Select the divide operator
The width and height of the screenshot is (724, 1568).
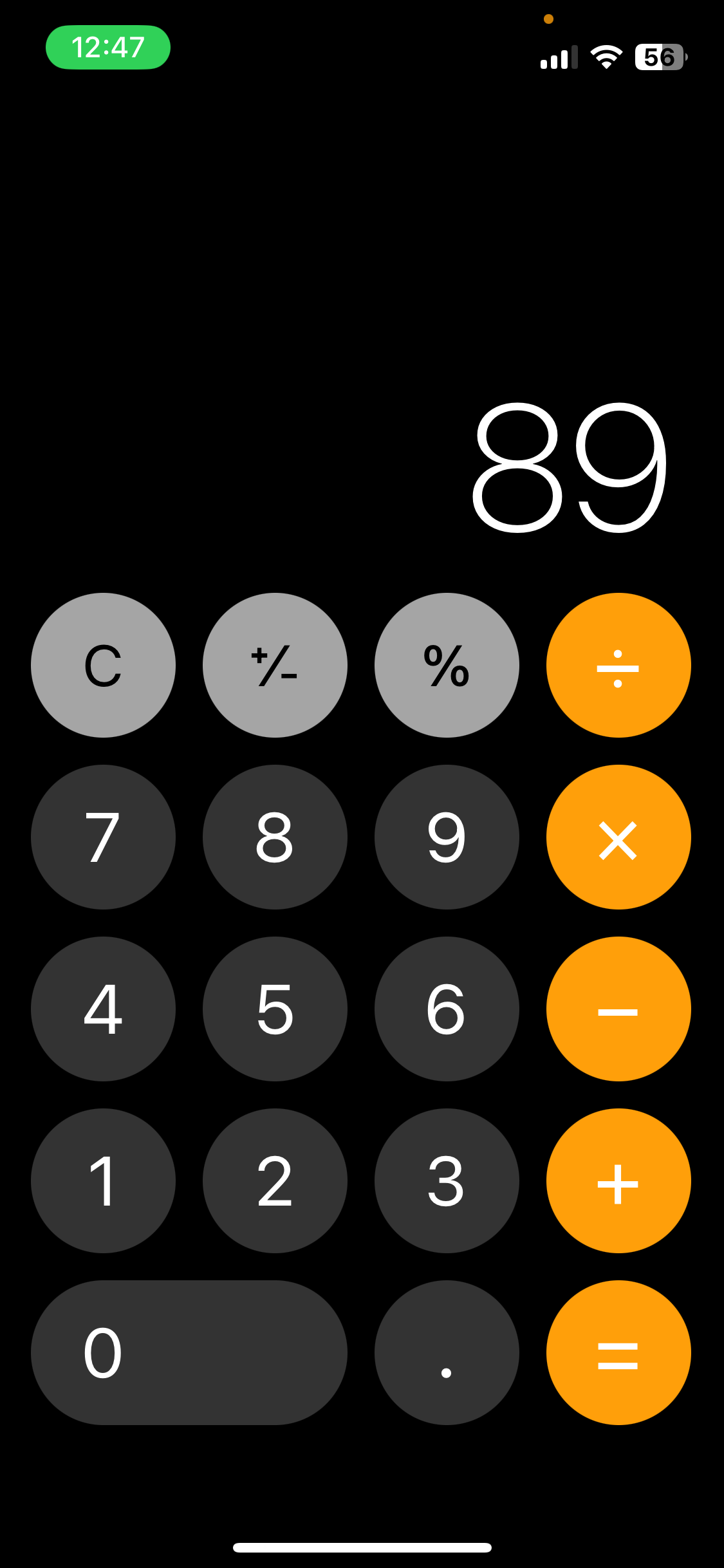(618, 665)
